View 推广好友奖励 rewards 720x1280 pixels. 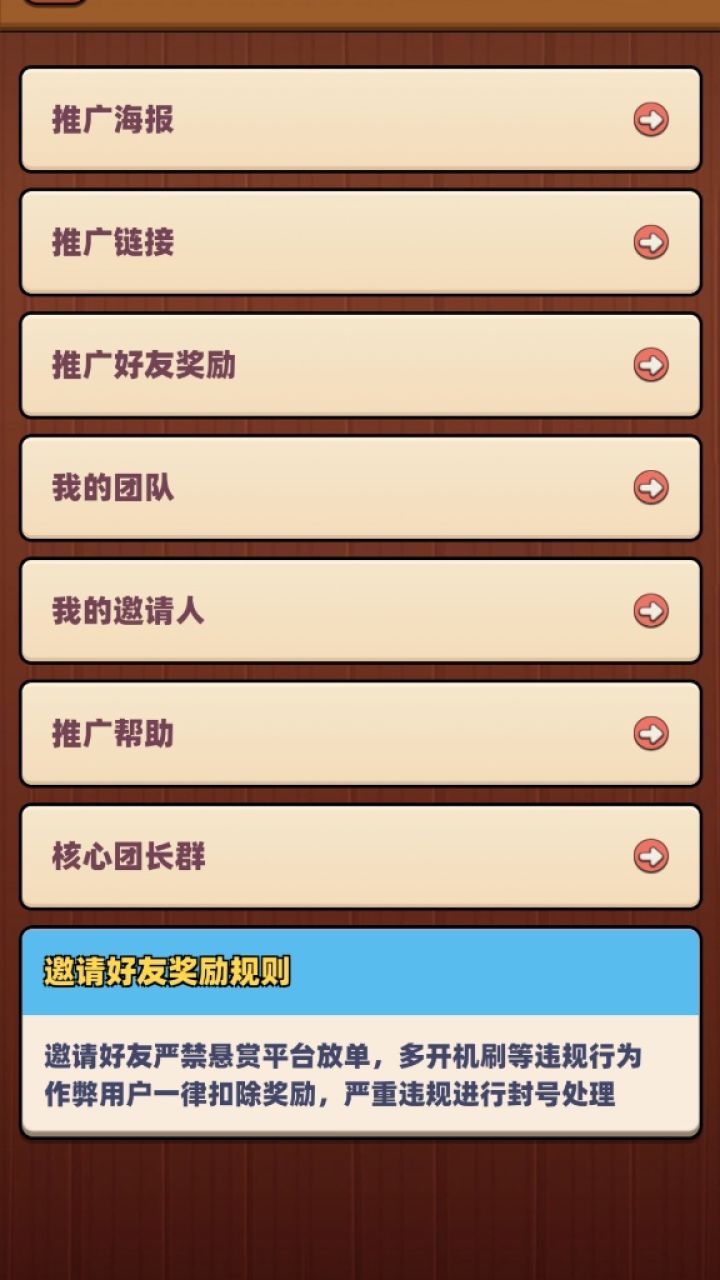coord(360,365)
